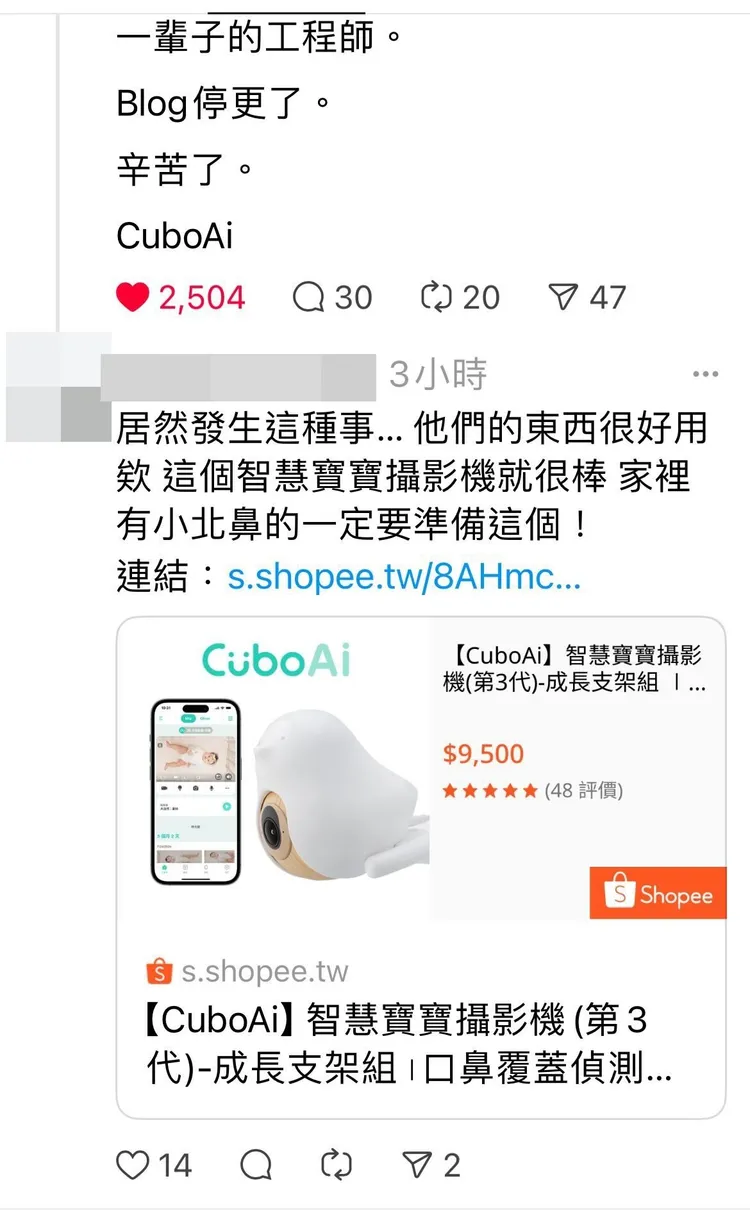750x1210 pixels.
Task: Open the three-dot menu on the reply
Action: tap(707, 372)
